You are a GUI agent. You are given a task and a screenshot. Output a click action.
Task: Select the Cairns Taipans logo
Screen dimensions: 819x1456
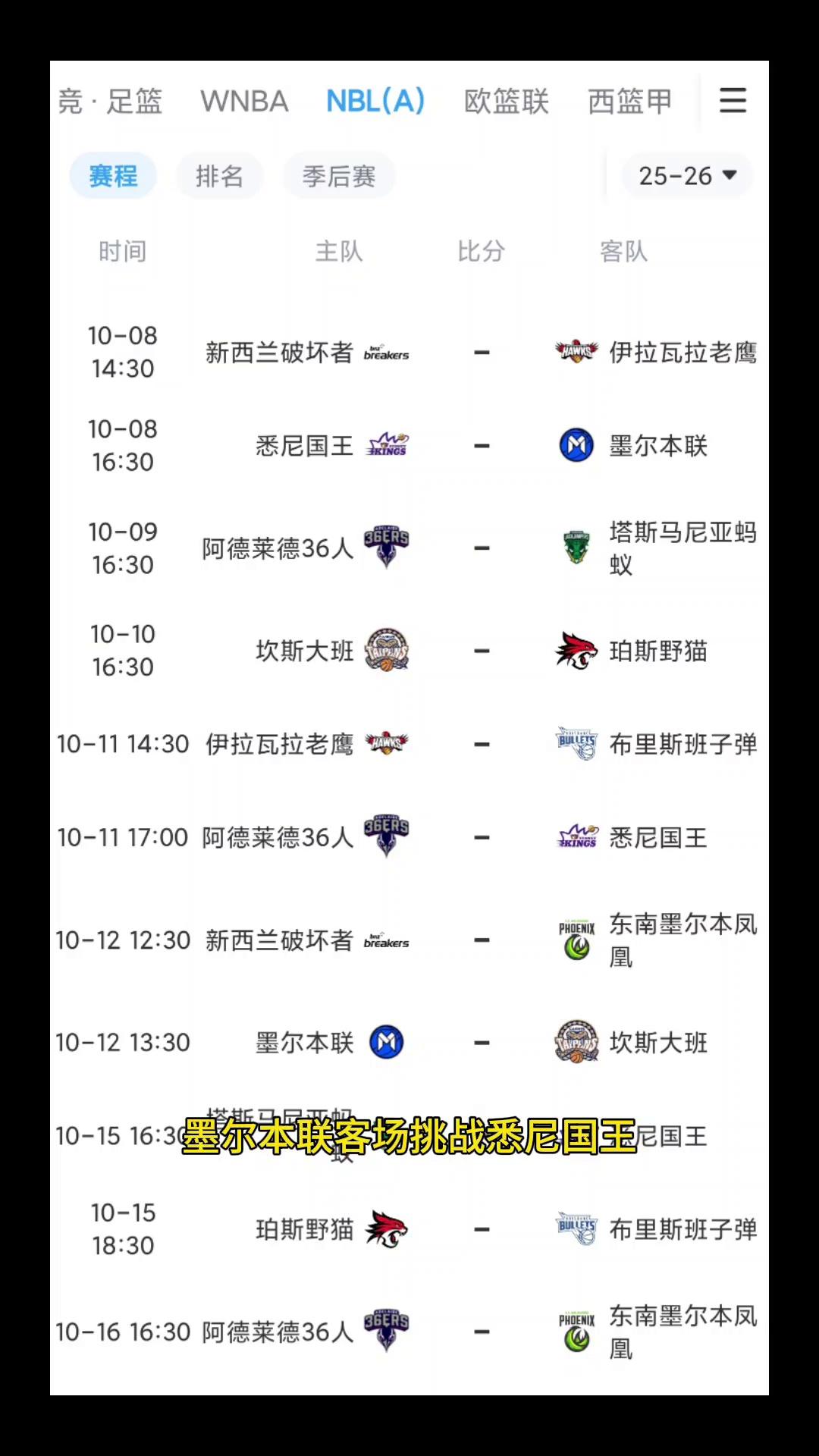tap(387, 651)
